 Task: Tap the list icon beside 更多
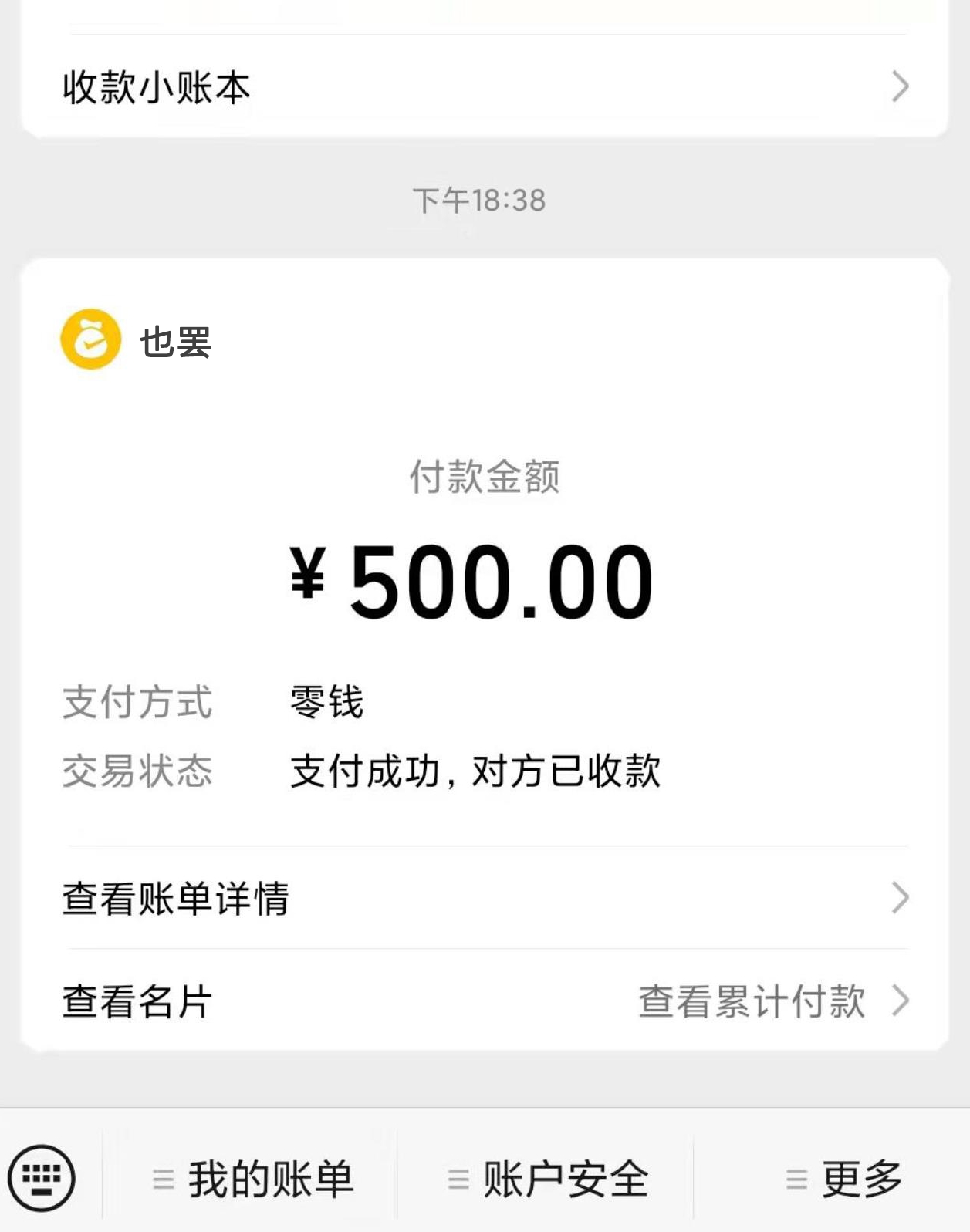tap(793, 1176)
